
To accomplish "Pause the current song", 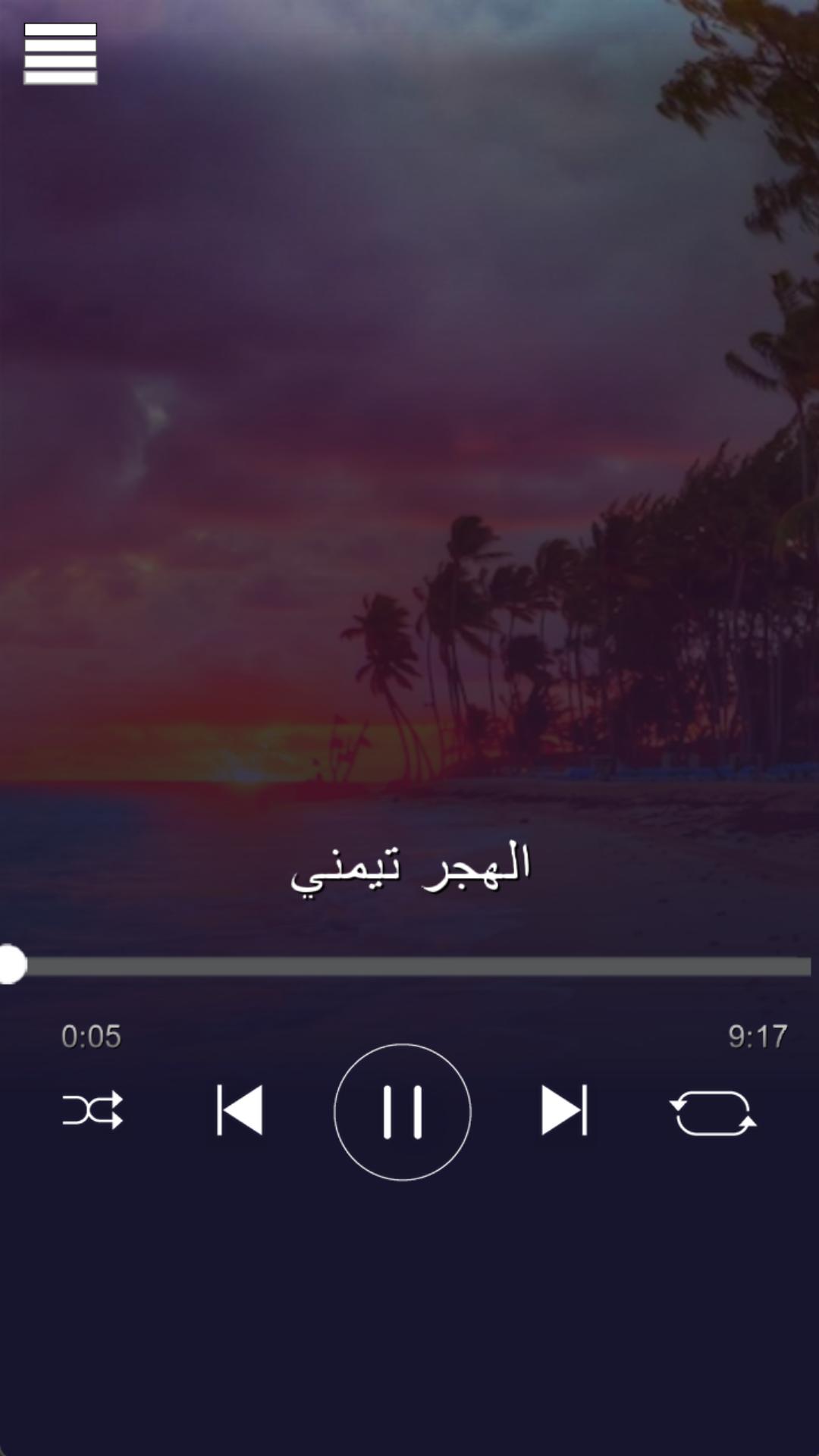I will point(403,1112).
